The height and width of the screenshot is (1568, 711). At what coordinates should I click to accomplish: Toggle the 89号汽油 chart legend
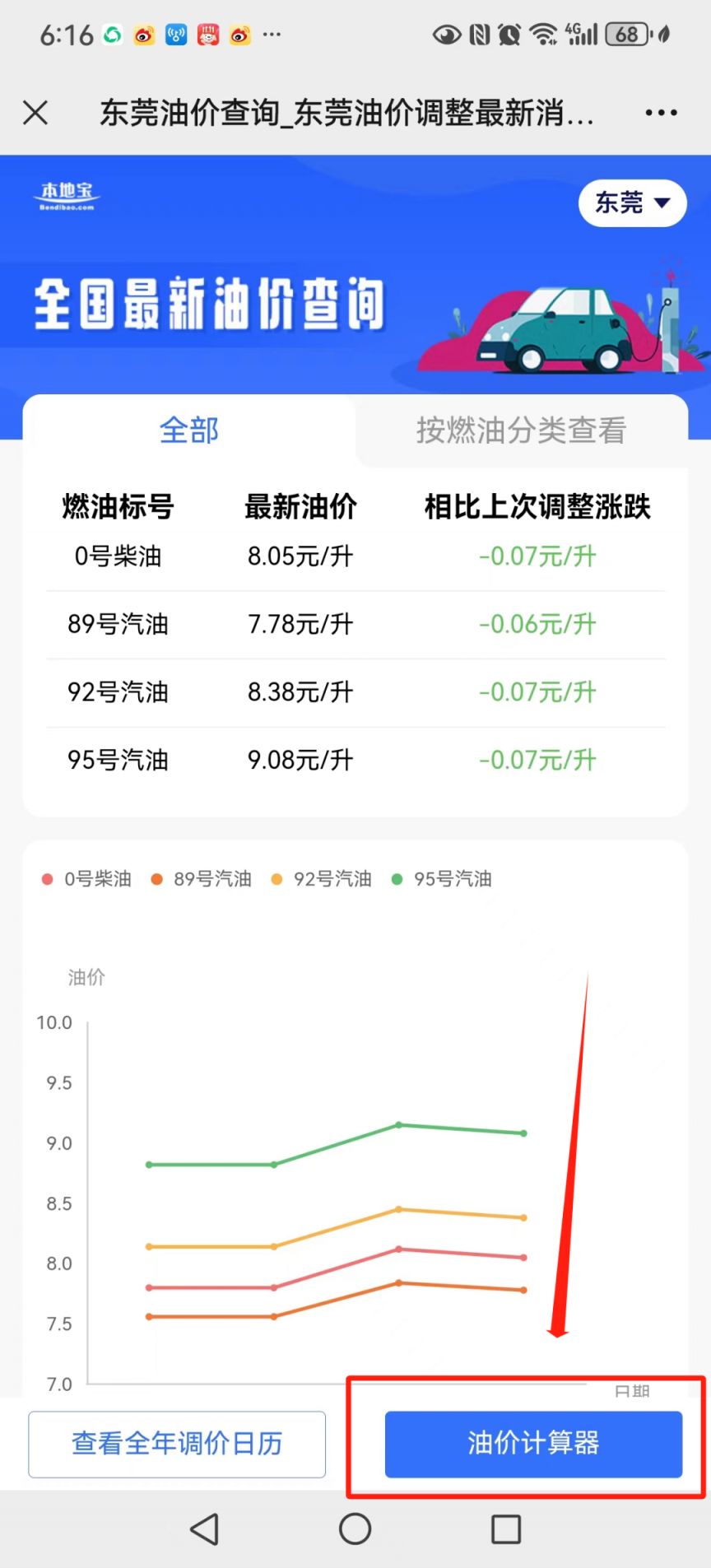point(202,879)
